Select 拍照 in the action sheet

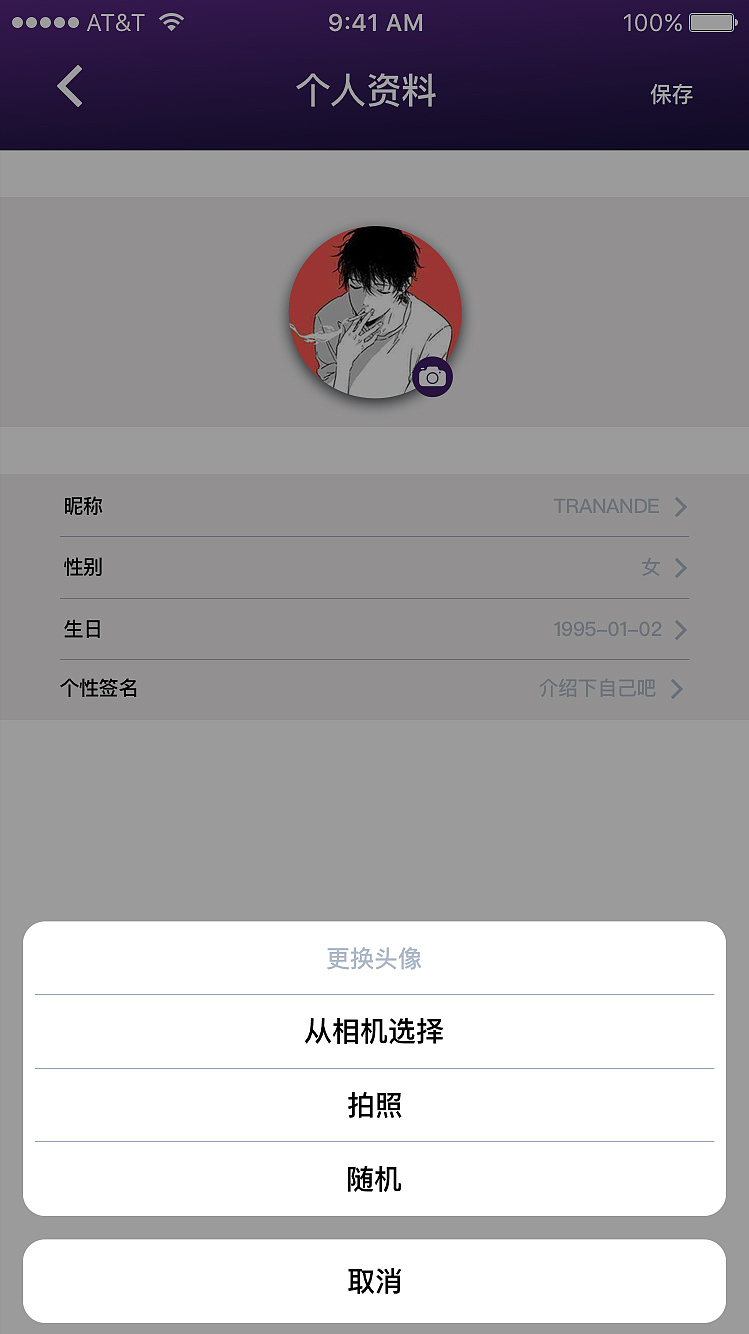[375, 1105]
